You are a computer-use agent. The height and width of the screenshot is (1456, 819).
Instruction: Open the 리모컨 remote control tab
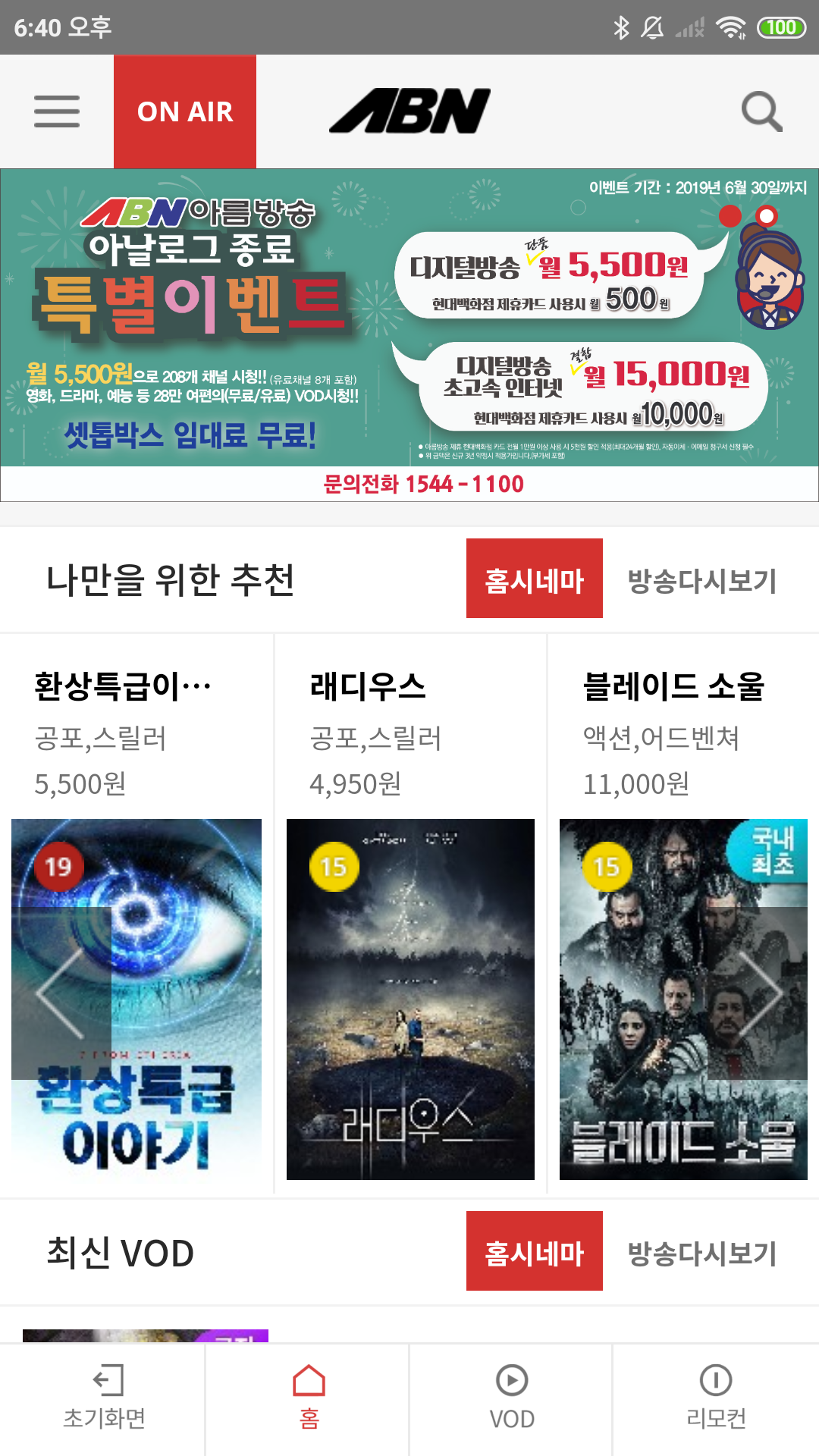(x=716, y=1399)
